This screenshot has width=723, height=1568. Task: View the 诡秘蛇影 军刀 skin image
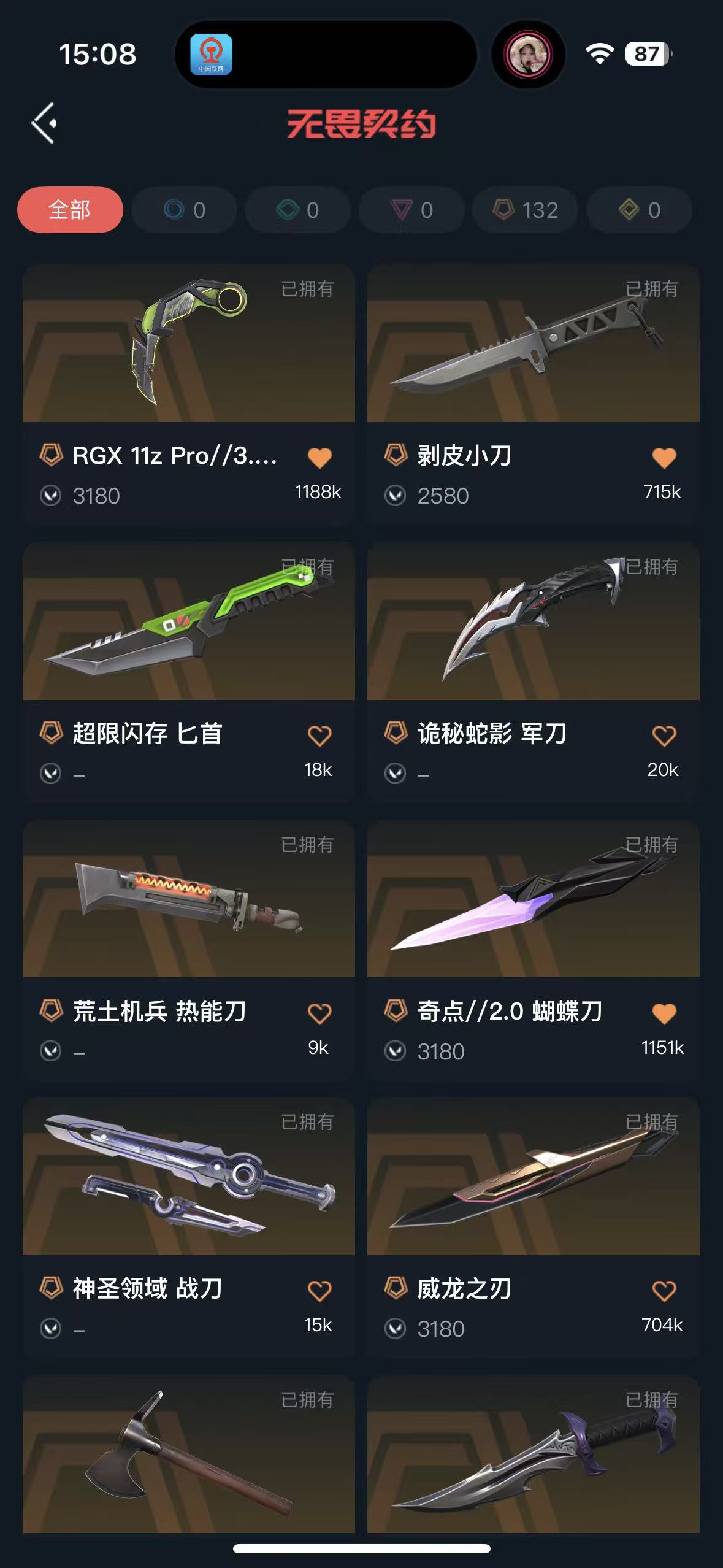533,621
